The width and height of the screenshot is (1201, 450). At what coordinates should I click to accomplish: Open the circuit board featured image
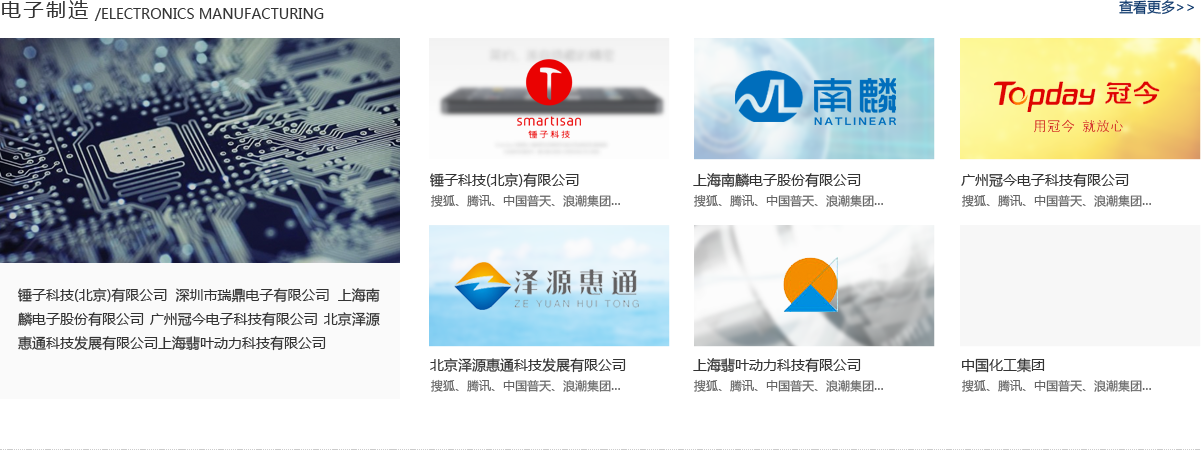point(200,150)
